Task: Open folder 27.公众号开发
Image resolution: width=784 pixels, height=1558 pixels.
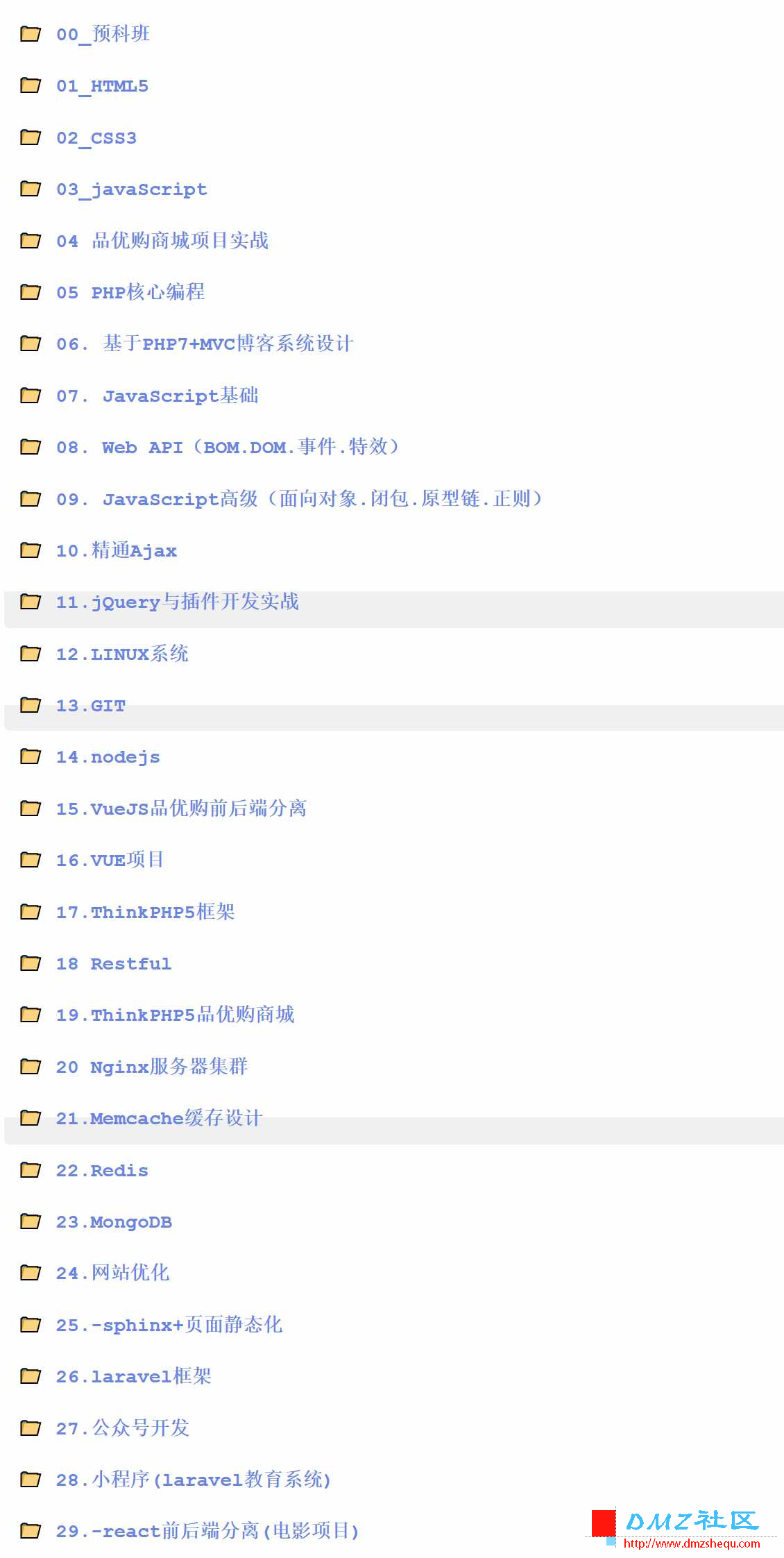Action: point(122,1428)
